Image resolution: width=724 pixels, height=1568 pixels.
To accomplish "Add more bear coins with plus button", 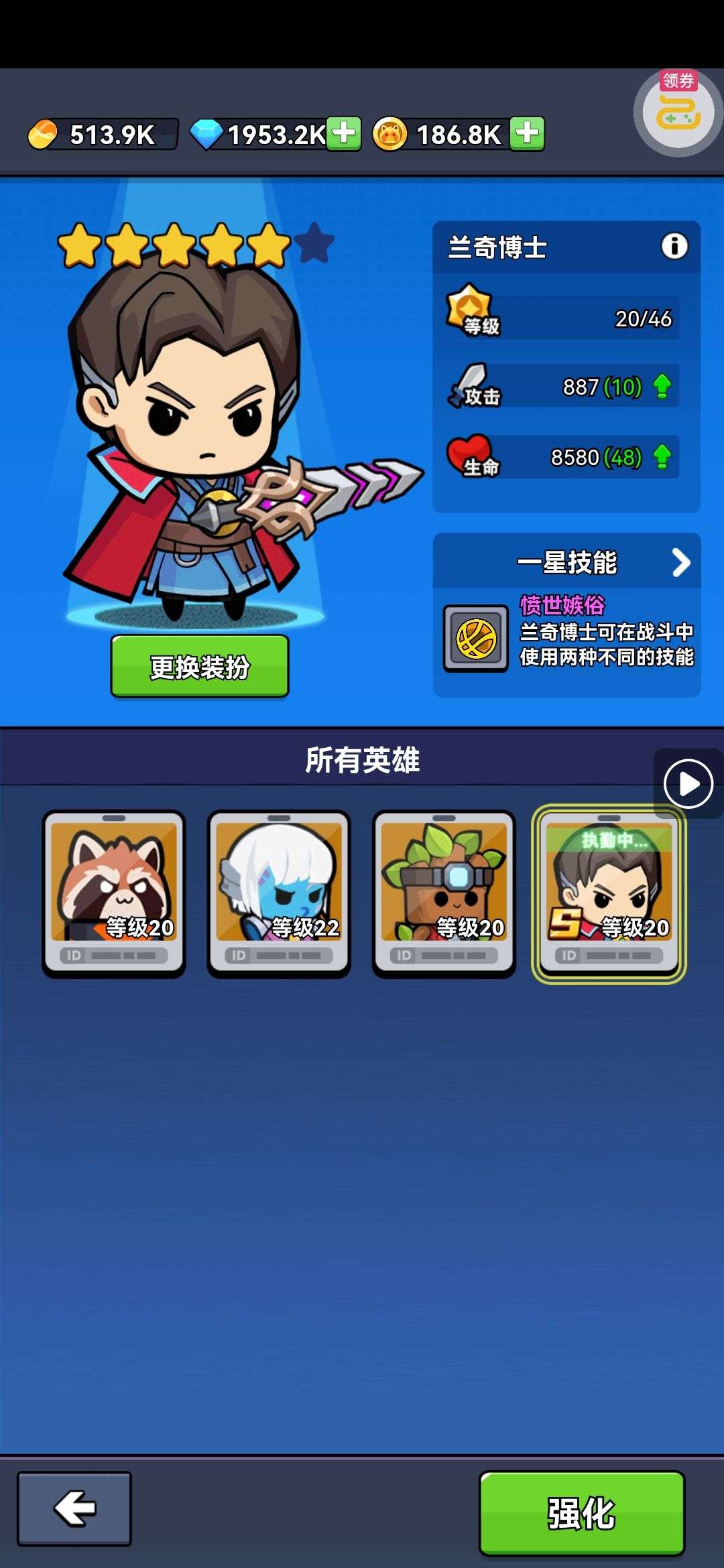I will pos(527,133).
